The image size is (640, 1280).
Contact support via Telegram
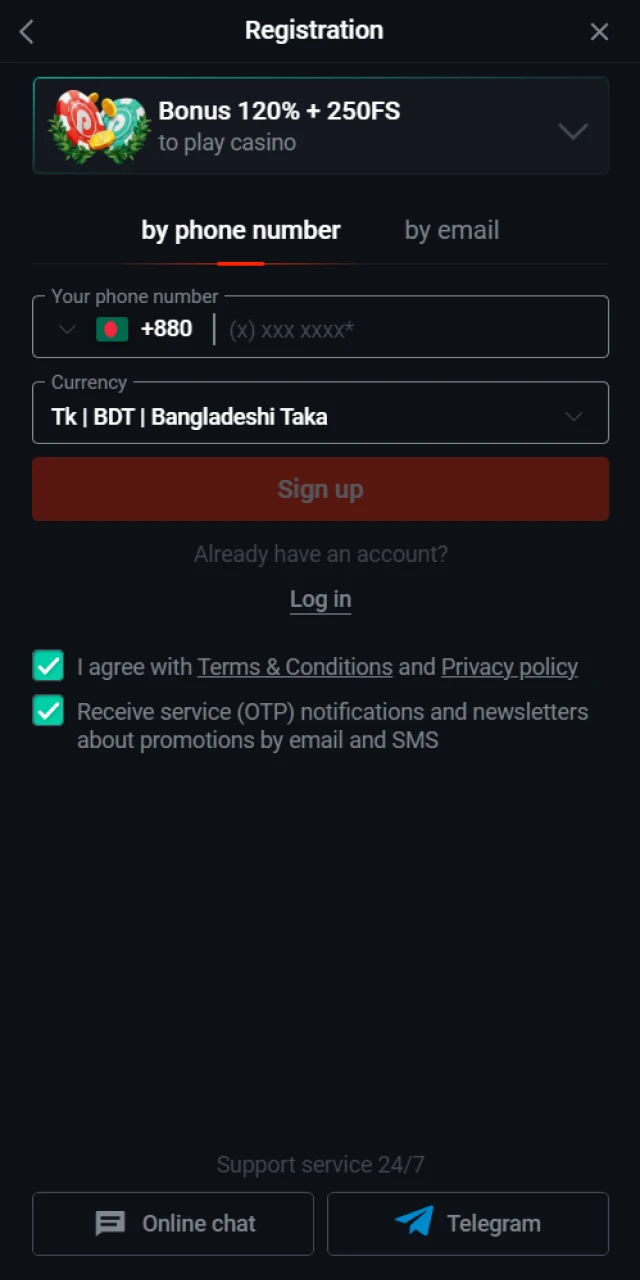click(468, 1223)
